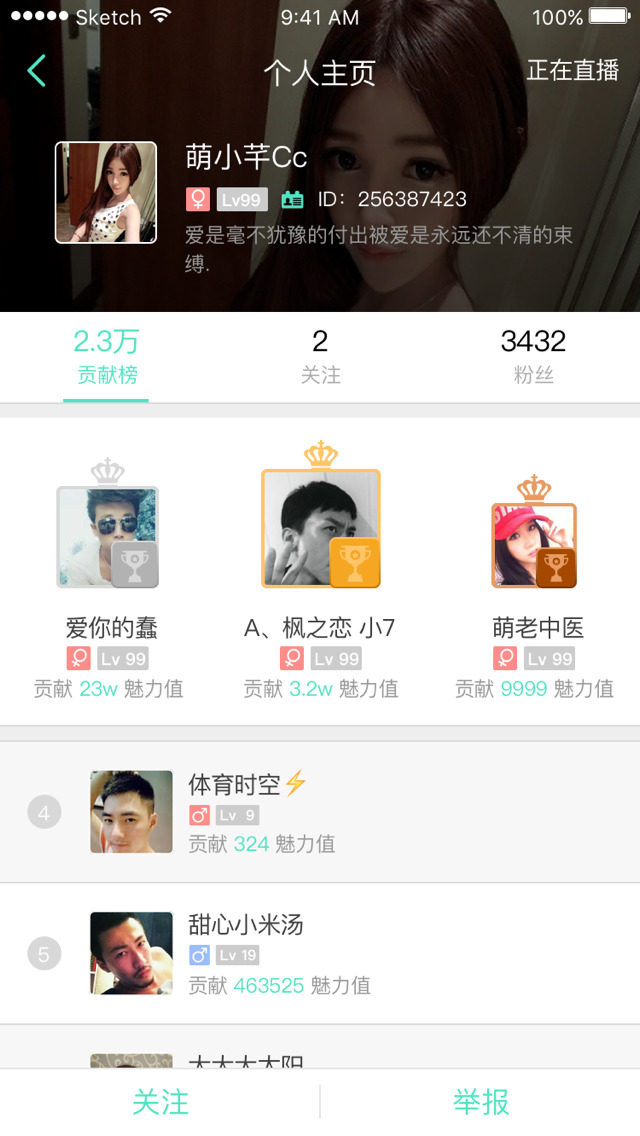The height and width of the screenshot is (1136, 640).
Task: Switch to the 粉丝 tab
Action: [x=533, y=357]
